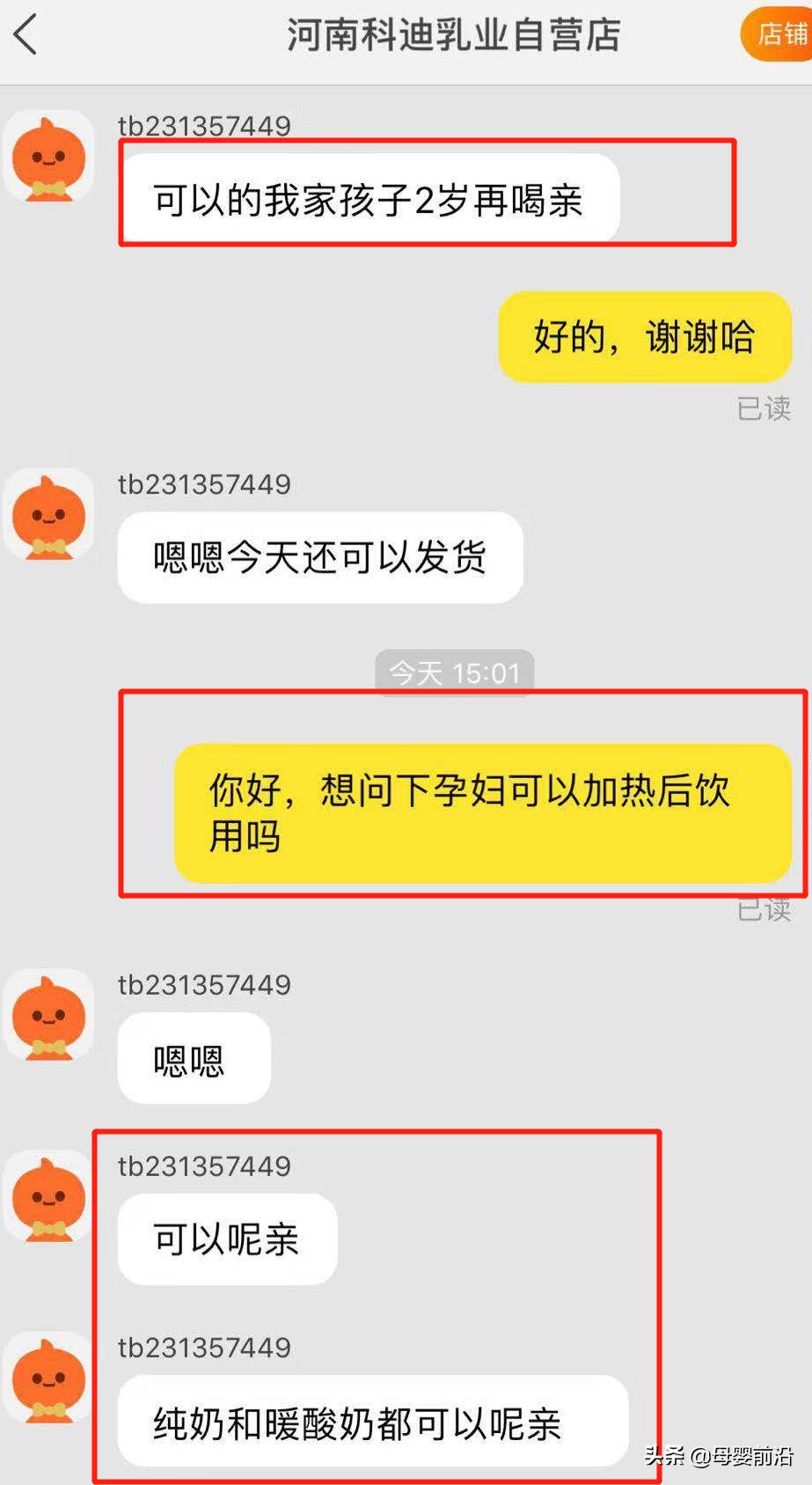Select the avatar next to '嗯嗯' bubble
This screenshot has width=812, height=1485.
click(x=48, y=1017)
